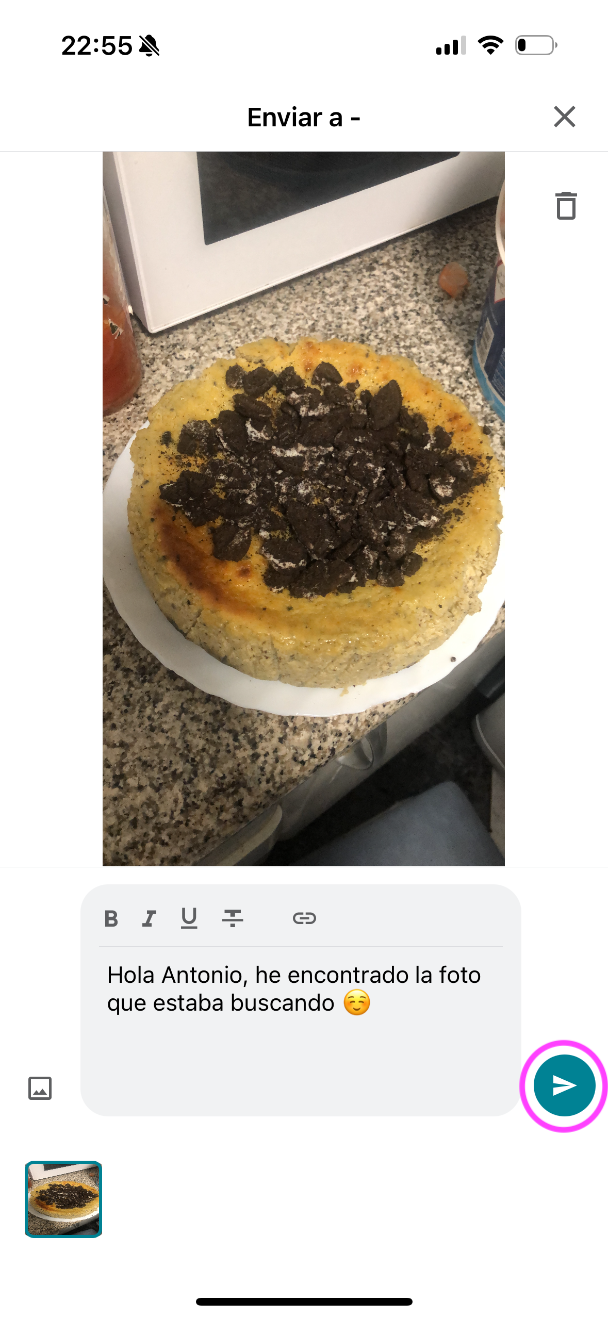Image resolution: width=608 pixels, height=1318 pixels.
Task: Apply italic formatting
Action: coord(149,918)
